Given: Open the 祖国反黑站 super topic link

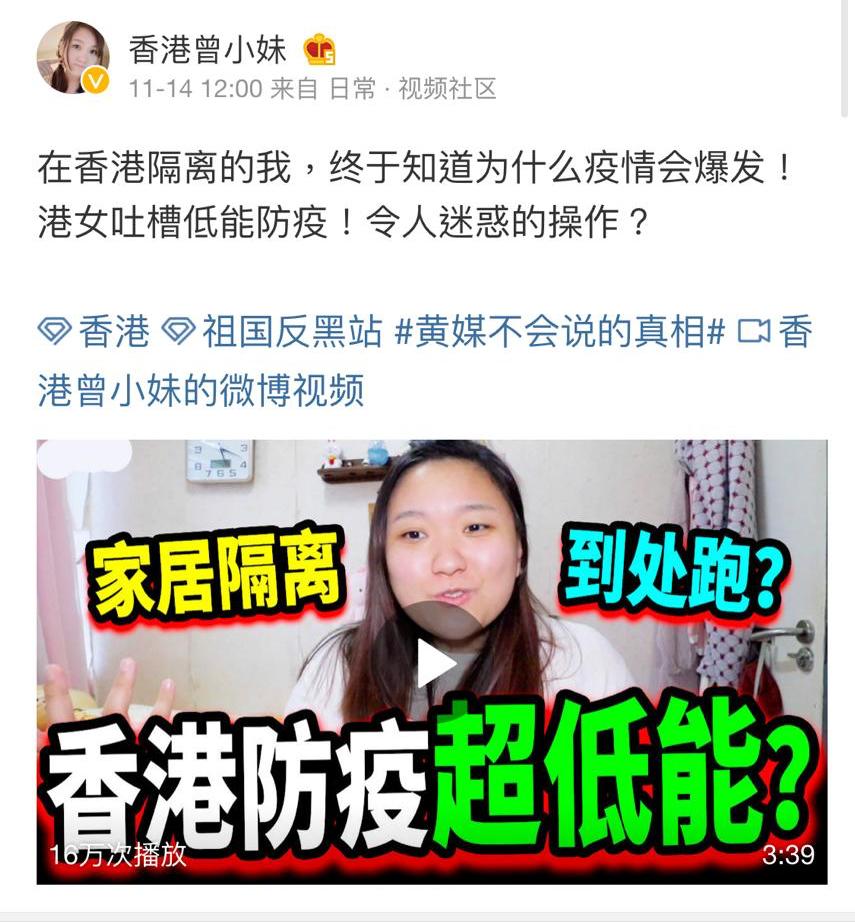Looking at the screenshot, I should coord(272,331).
